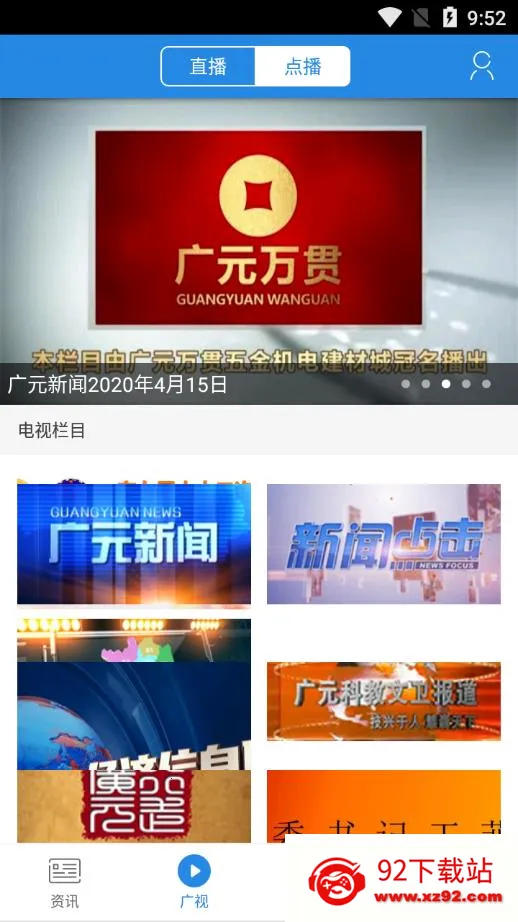Open the red seal program tile
This screenshot has height=922, width=518.
134,806
